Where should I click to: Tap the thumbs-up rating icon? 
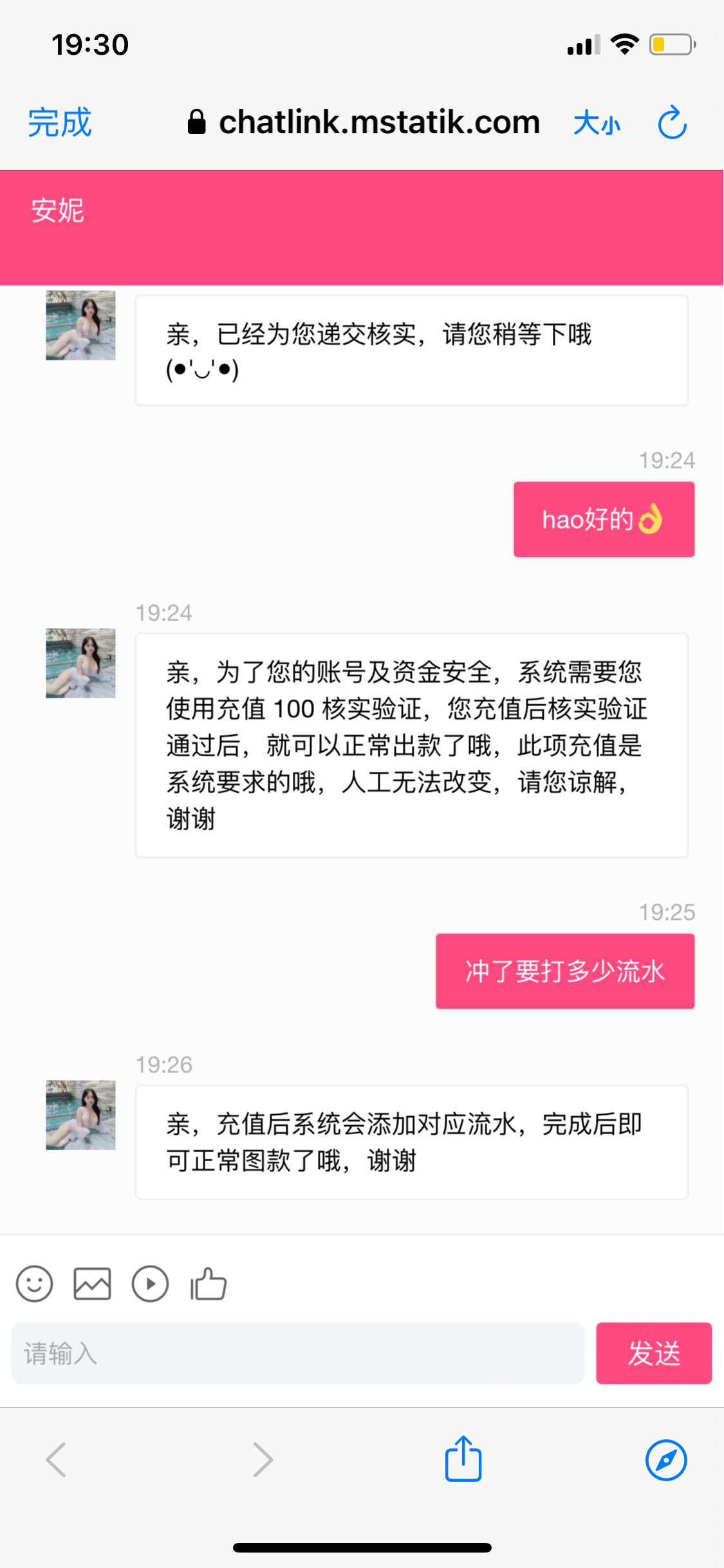click(x=209, y=1284)
